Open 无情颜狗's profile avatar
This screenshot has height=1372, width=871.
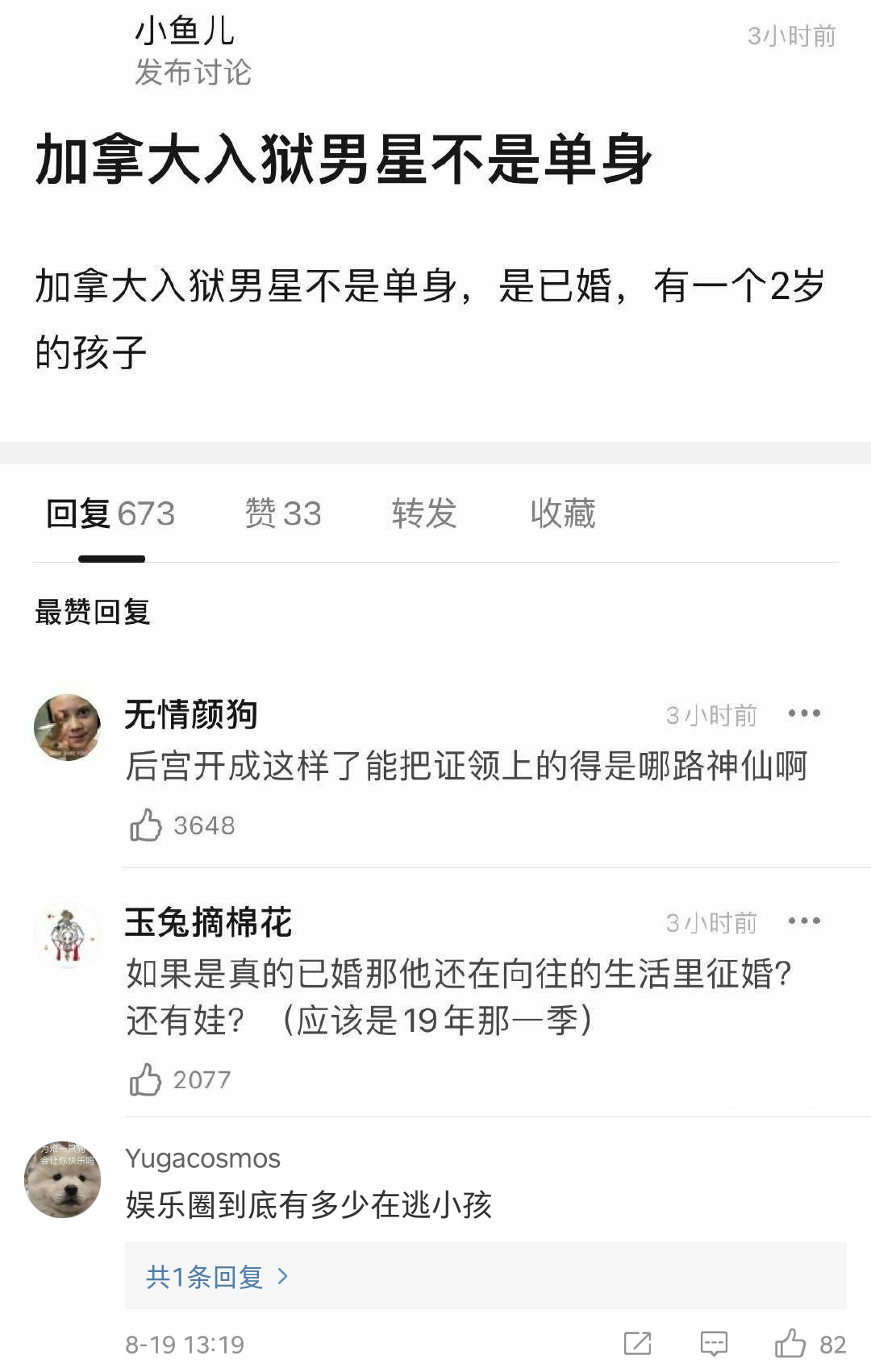[67, 726]
